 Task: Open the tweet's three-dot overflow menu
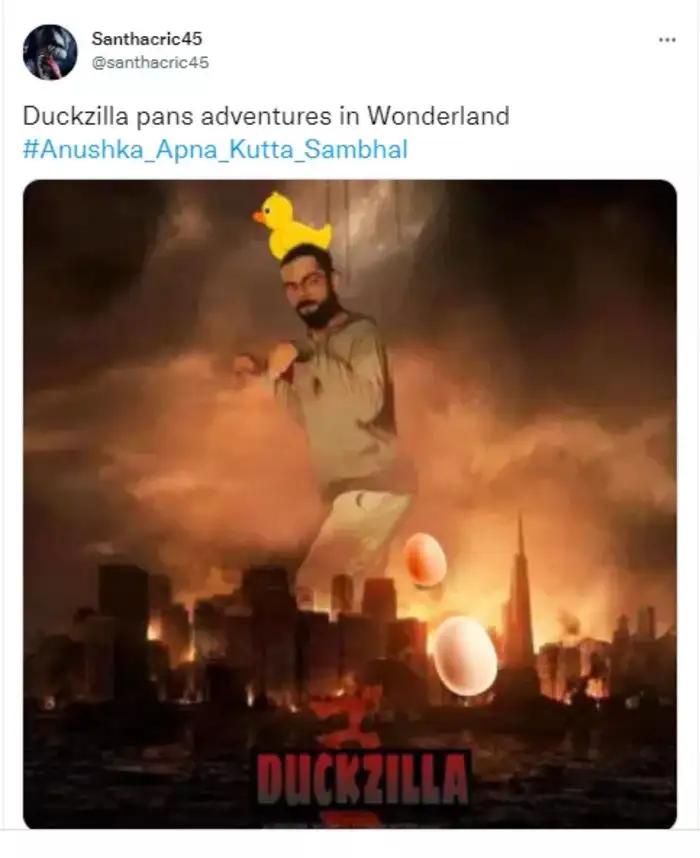pos(666,40)
